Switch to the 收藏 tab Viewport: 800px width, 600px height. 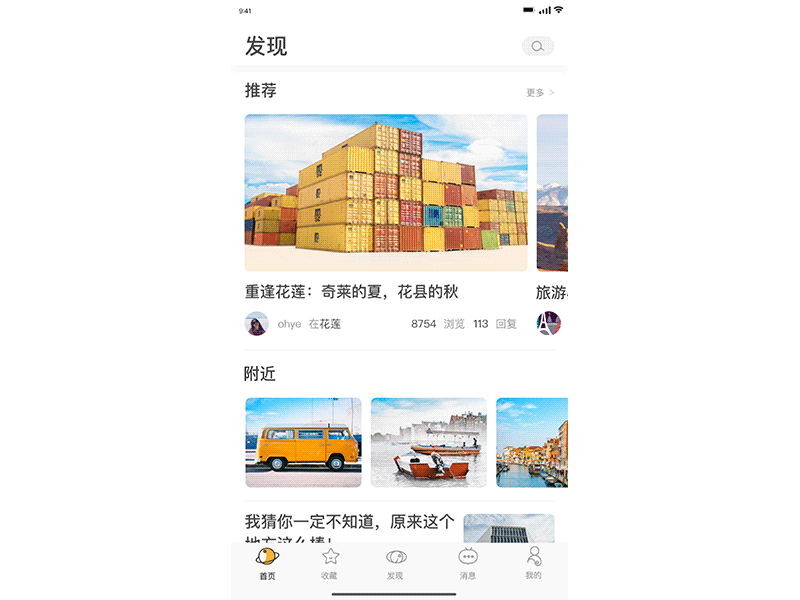coord(330,564)
